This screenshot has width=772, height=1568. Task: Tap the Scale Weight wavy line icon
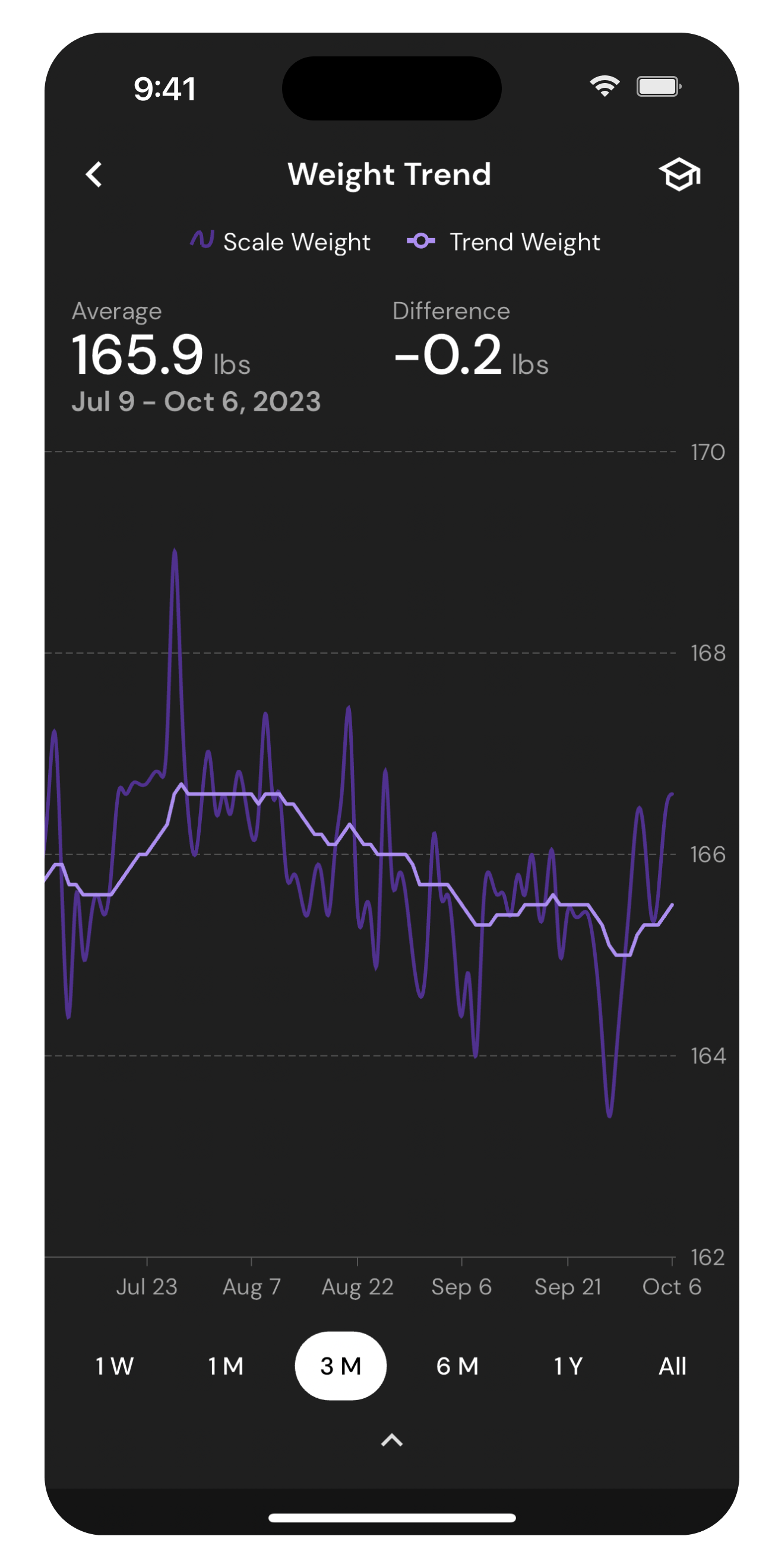[x=203, y=241]
